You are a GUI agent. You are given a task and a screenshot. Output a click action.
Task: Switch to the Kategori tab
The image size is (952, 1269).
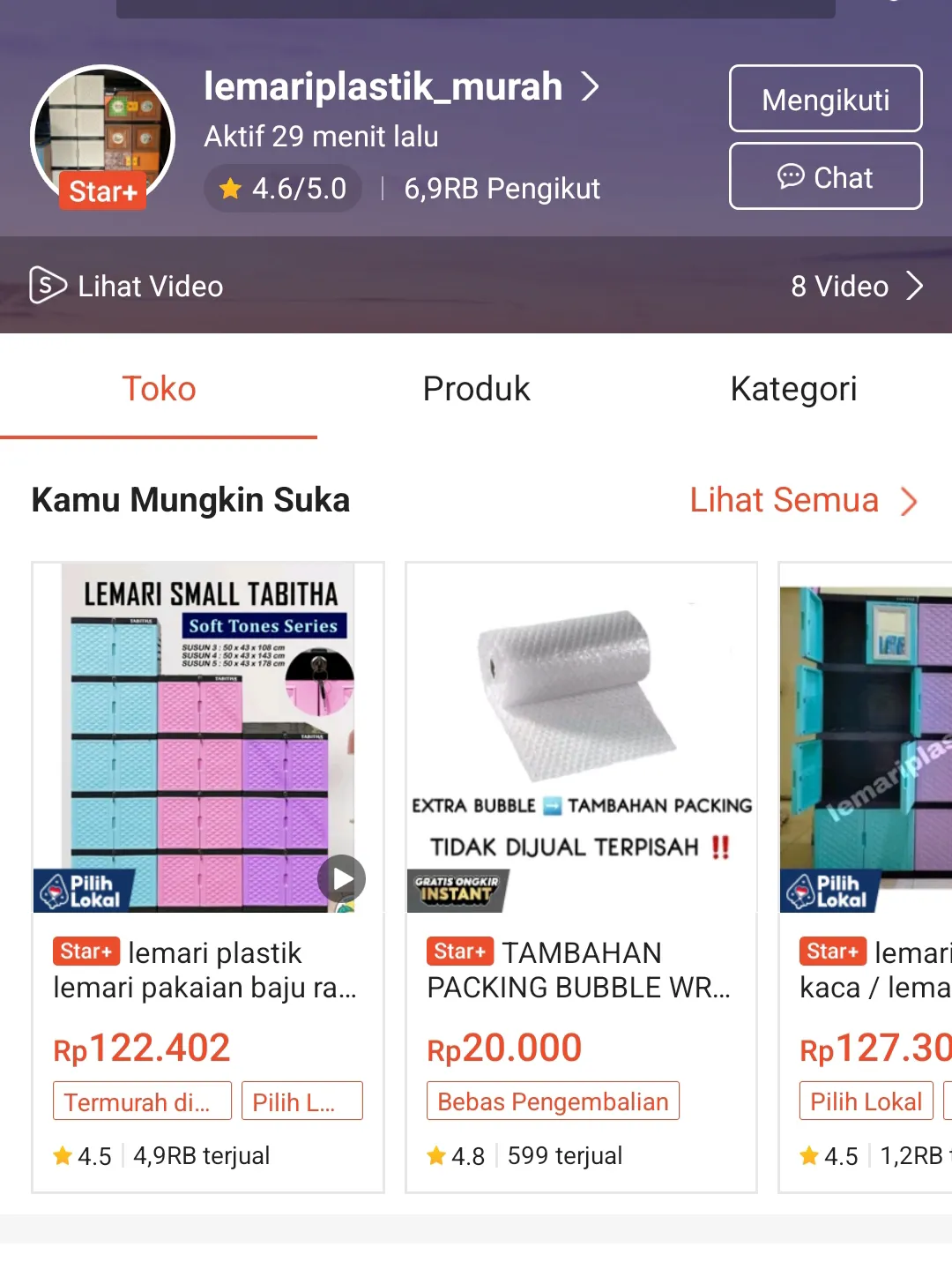click(793, 389)
